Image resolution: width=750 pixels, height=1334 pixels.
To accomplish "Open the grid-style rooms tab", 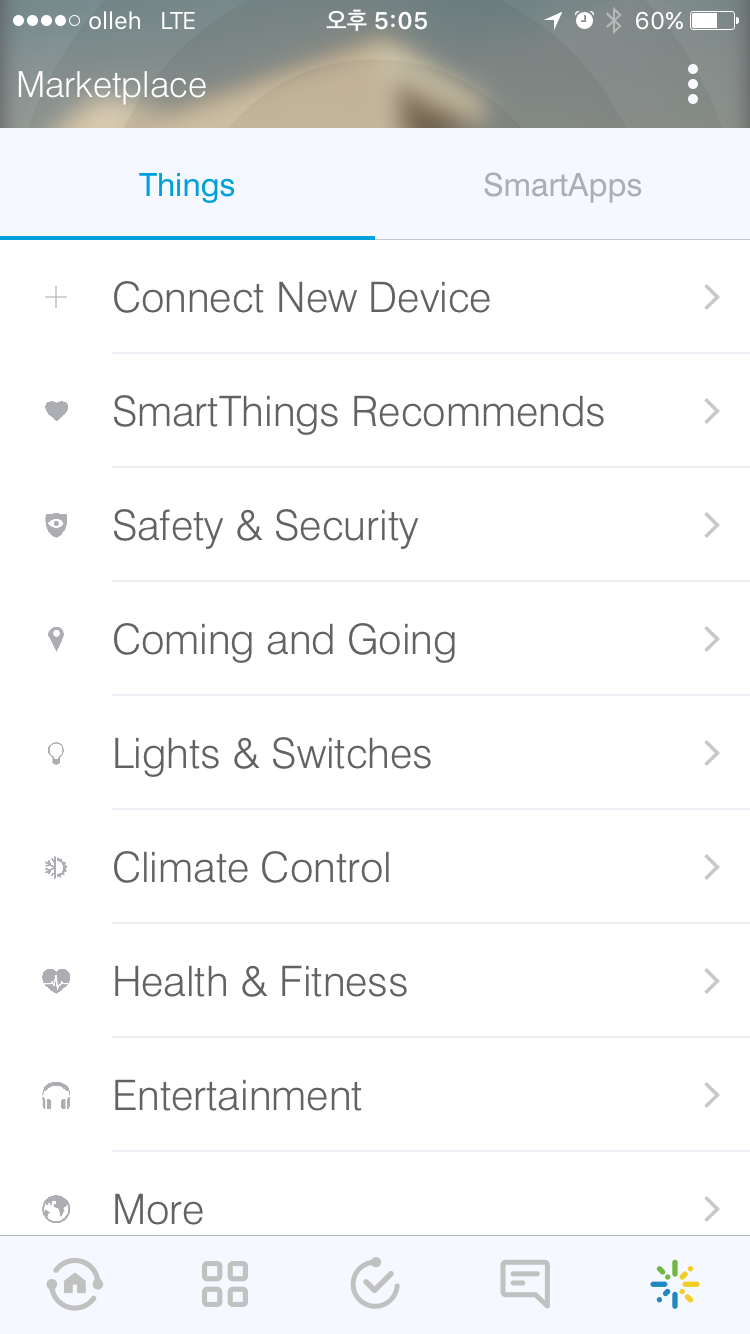I will coord(225,1284).
